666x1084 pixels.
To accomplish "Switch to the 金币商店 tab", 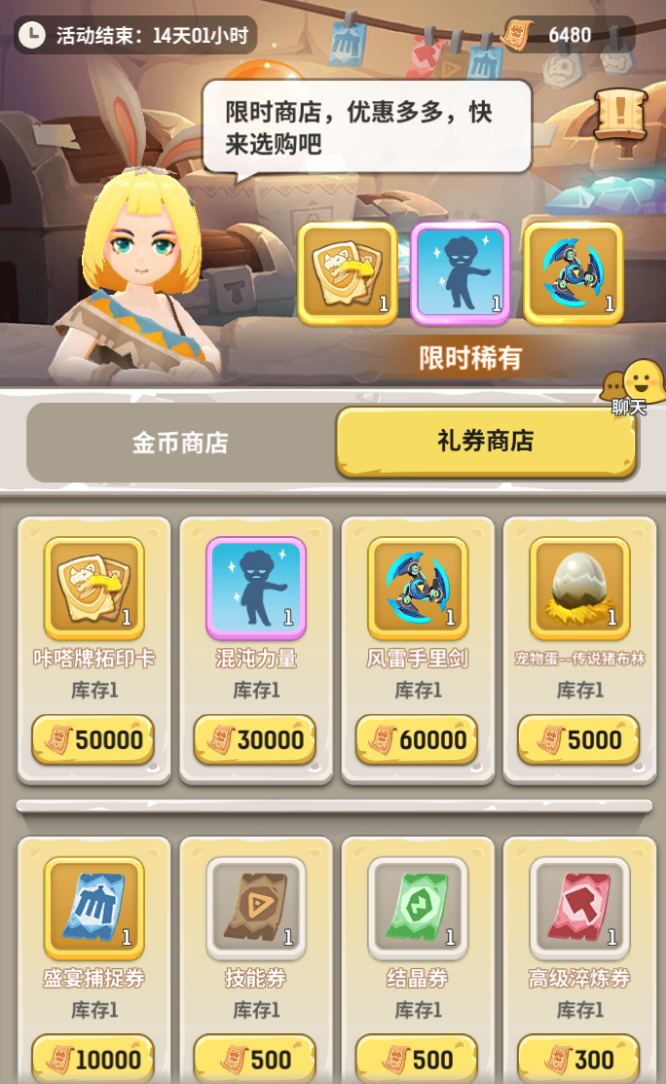I will (181, 442).
